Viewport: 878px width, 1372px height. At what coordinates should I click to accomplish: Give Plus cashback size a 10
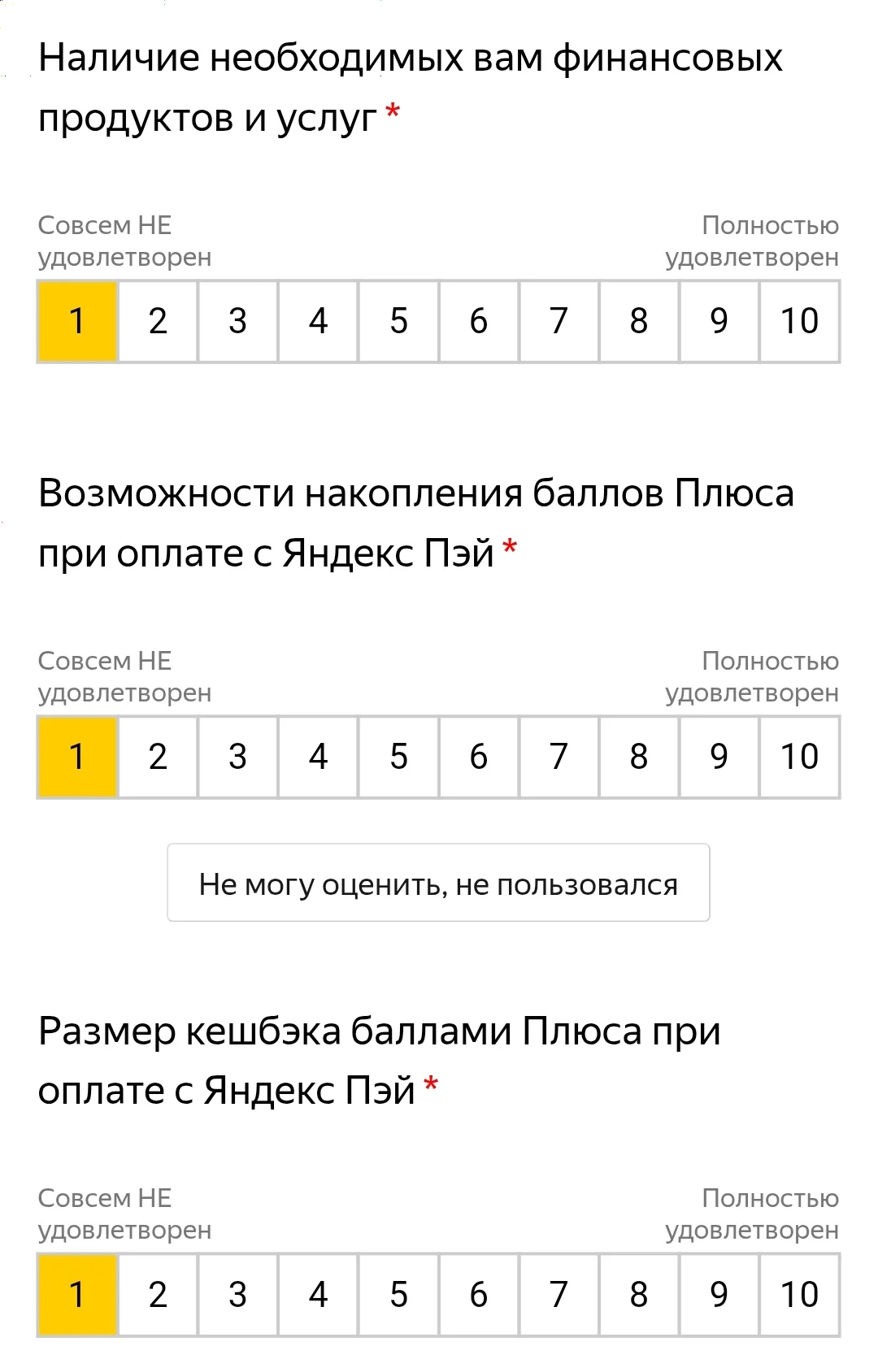tap(799, 1295)
